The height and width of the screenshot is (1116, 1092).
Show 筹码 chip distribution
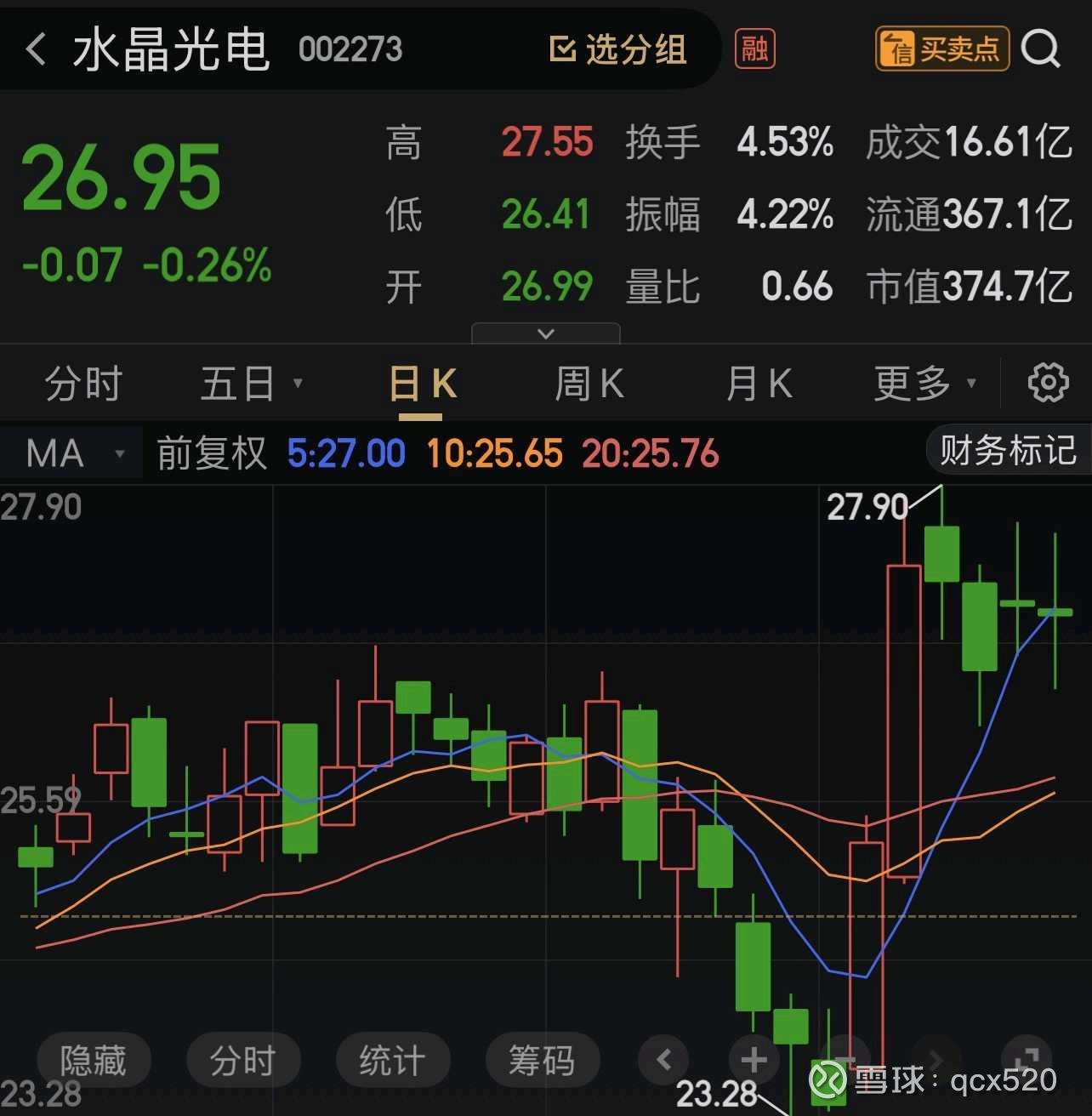tap(542, 1060)
